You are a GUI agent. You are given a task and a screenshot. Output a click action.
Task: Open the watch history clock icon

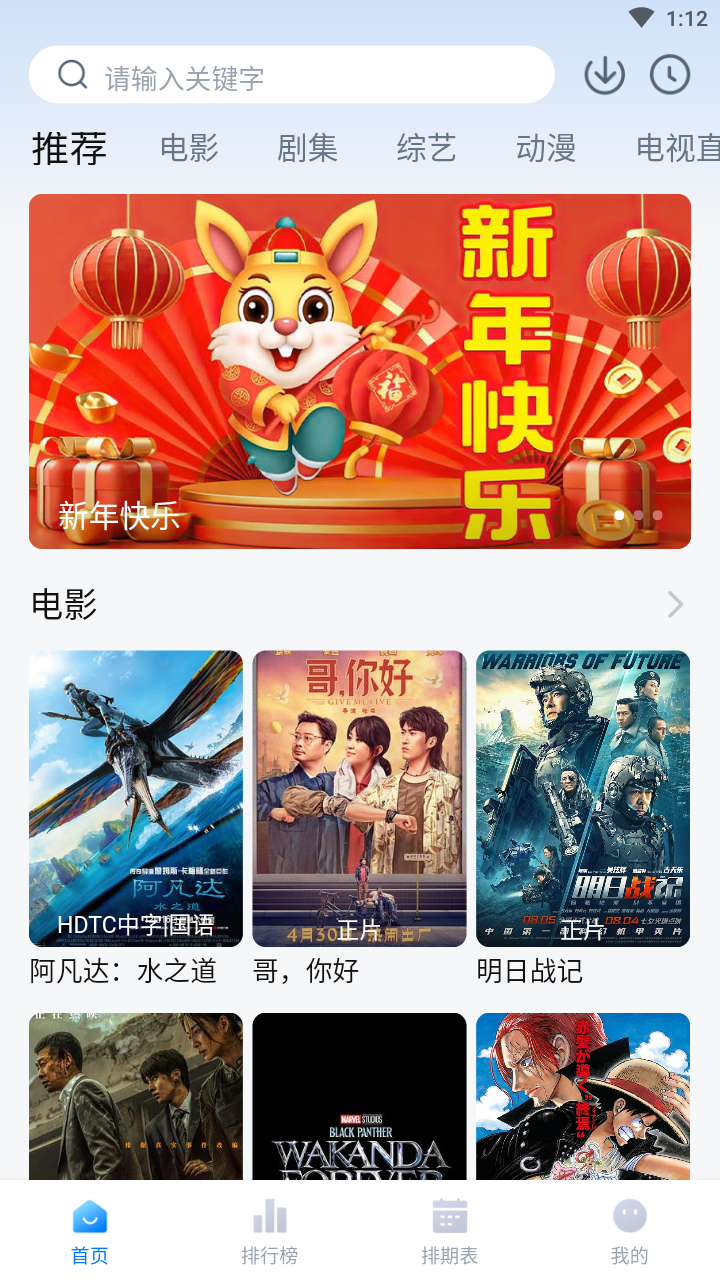click(x=670, y=75)
